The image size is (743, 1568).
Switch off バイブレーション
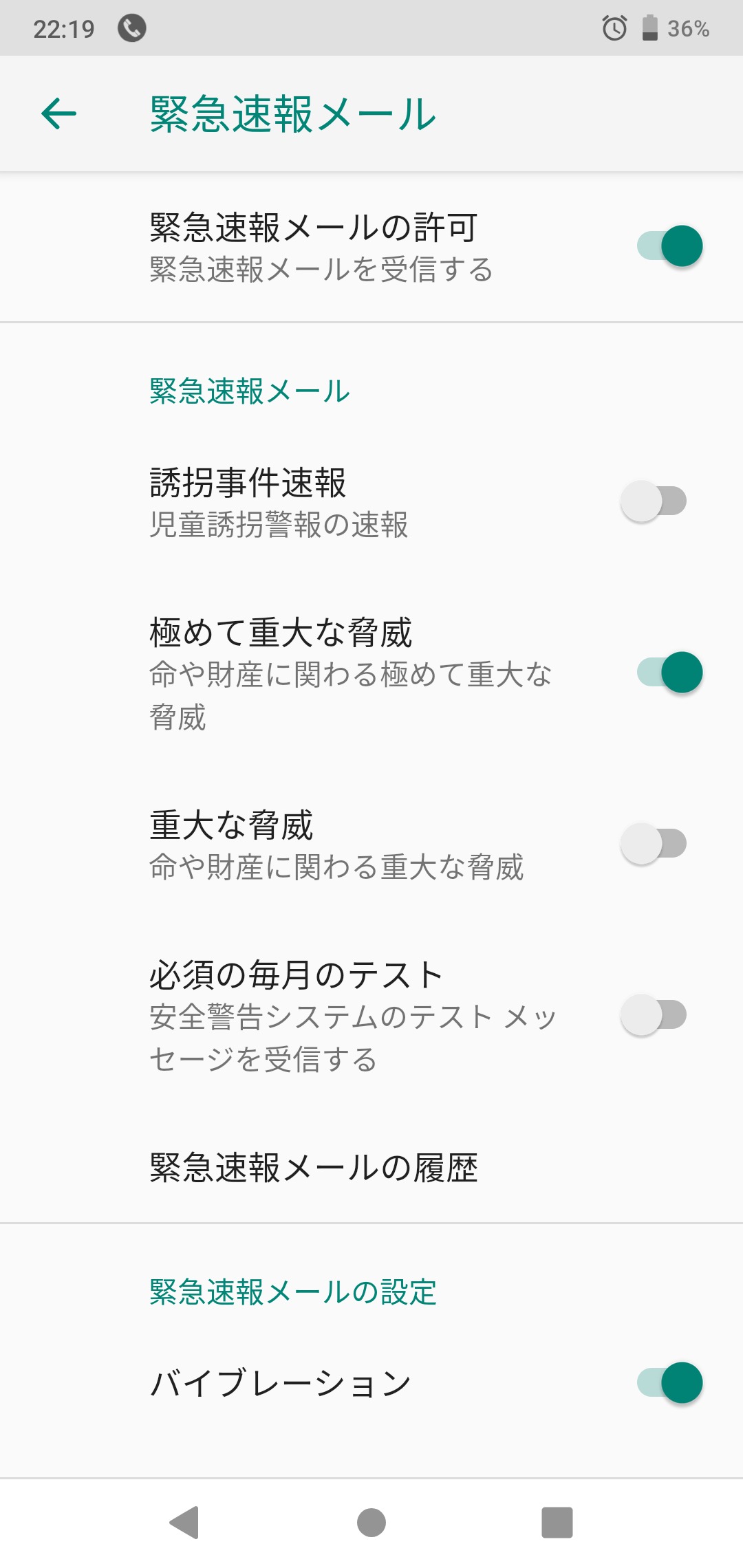[x=669, y=1382]
